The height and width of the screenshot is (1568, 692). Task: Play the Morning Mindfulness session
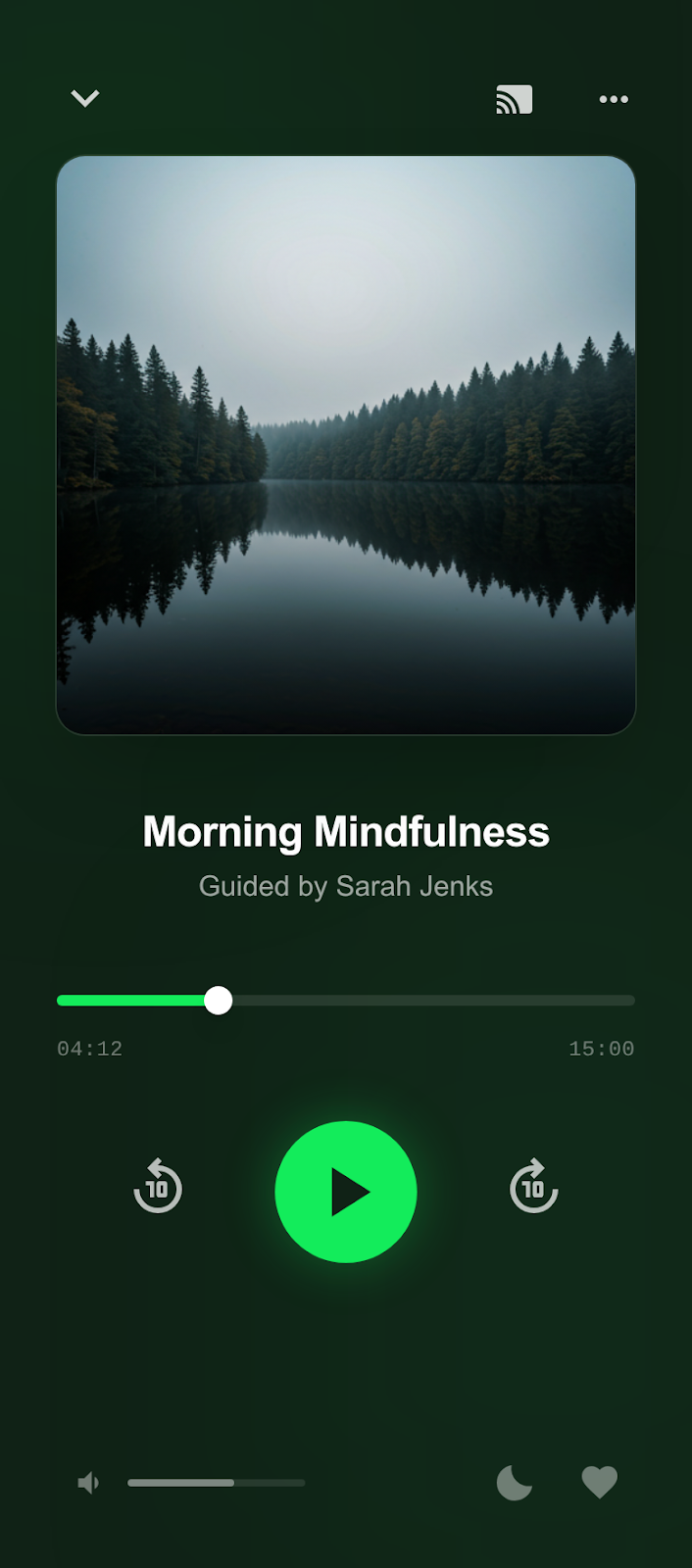coord(346,1192)
